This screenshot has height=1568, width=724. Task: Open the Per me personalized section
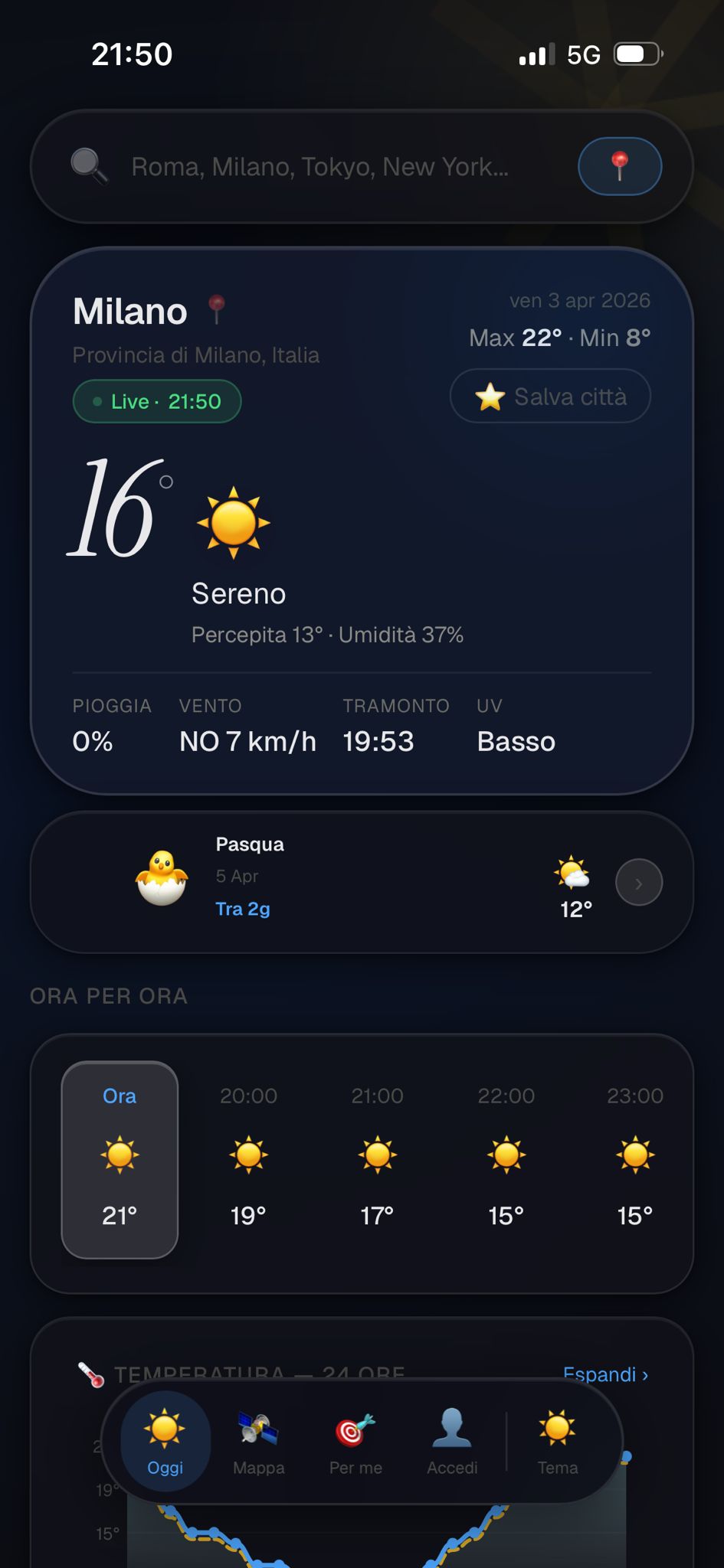click(x=354, y=1442)
